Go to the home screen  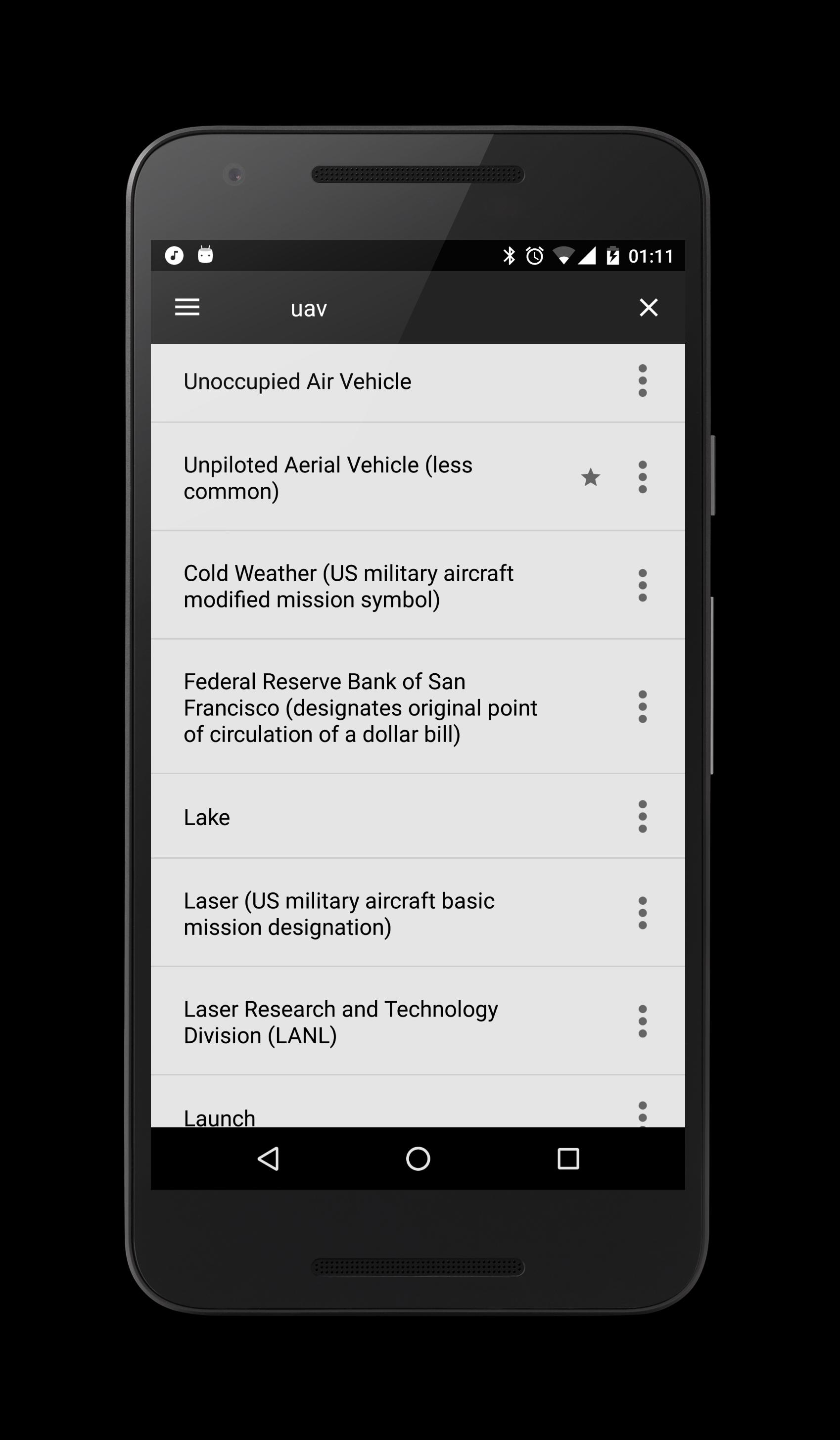coord(418,1160)
